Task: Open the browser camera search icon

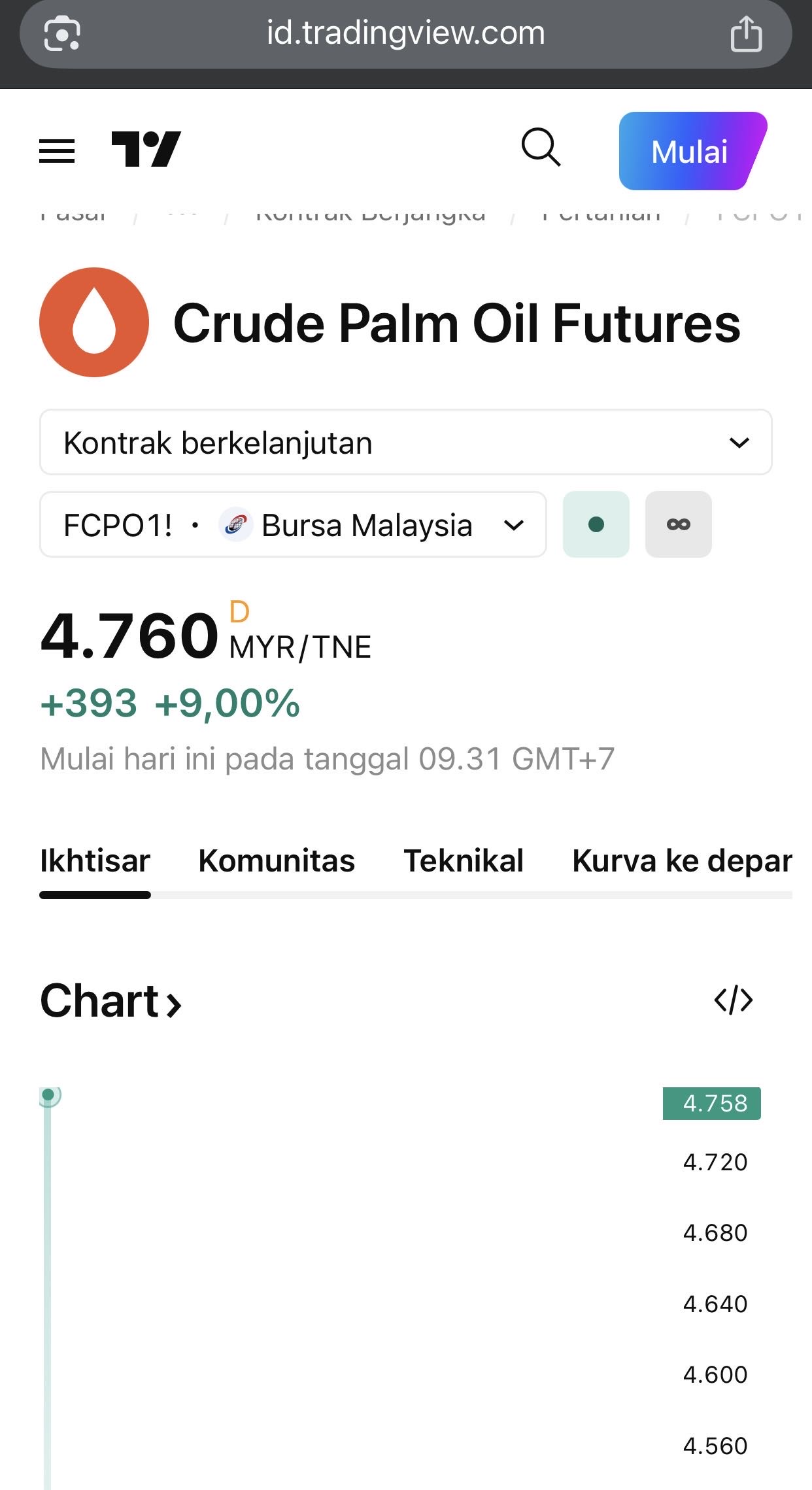Action: click(61, 33)
